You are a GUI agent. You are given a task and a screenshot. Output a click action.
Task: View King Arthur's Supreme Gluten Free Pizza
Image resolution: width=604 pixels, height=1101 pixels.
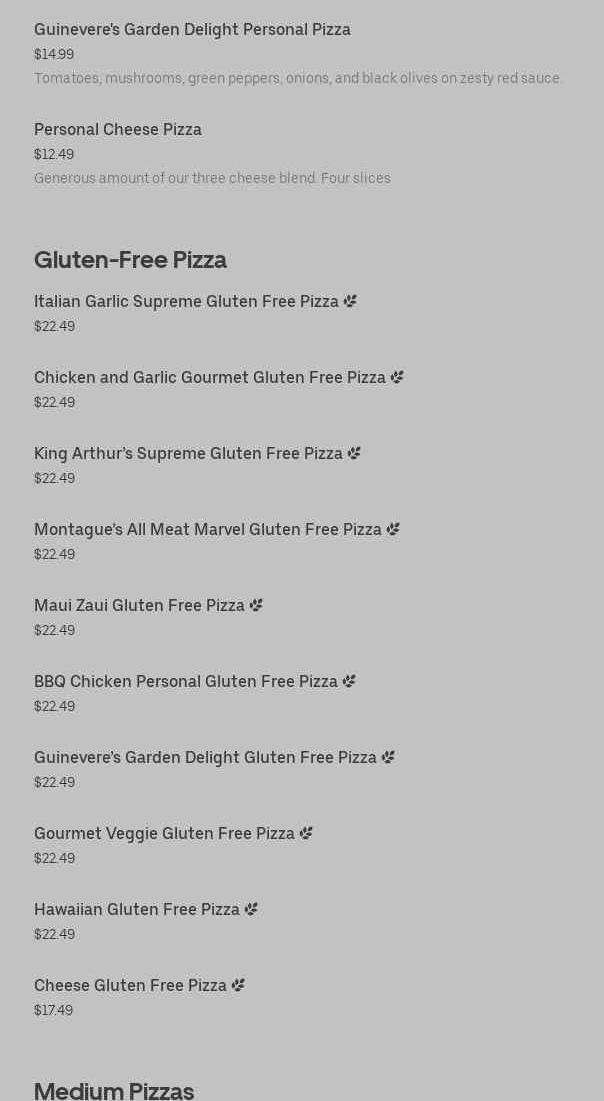[188, 454]
